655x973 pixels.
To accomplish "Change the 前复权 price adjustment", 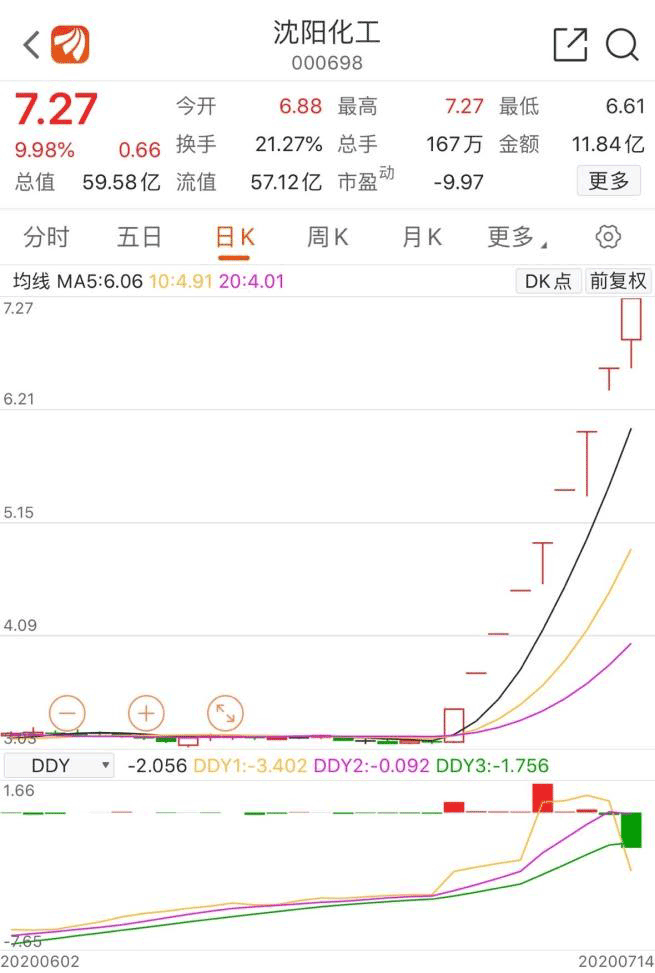I will 617,281.
